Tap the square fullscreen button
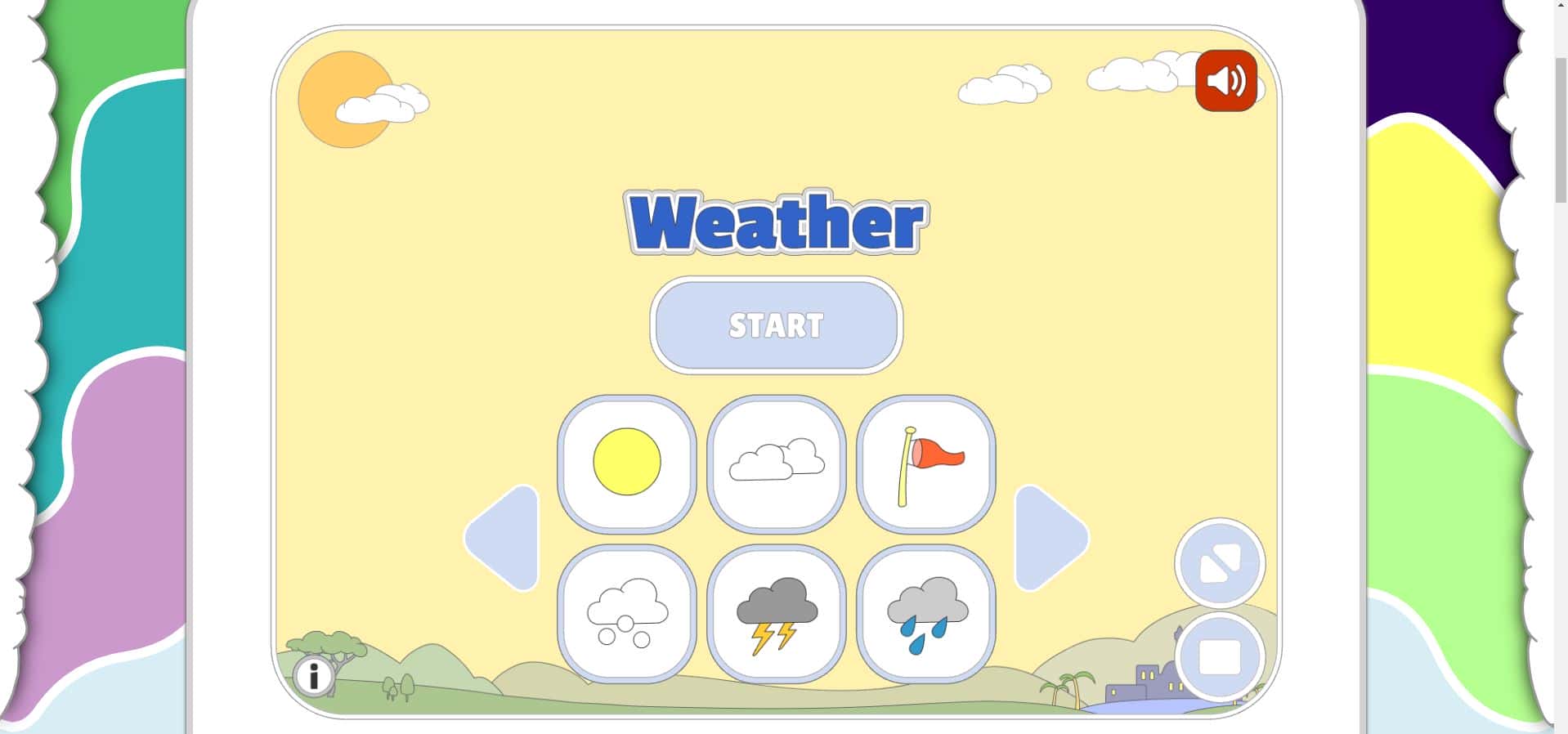 click(1219, 657)
